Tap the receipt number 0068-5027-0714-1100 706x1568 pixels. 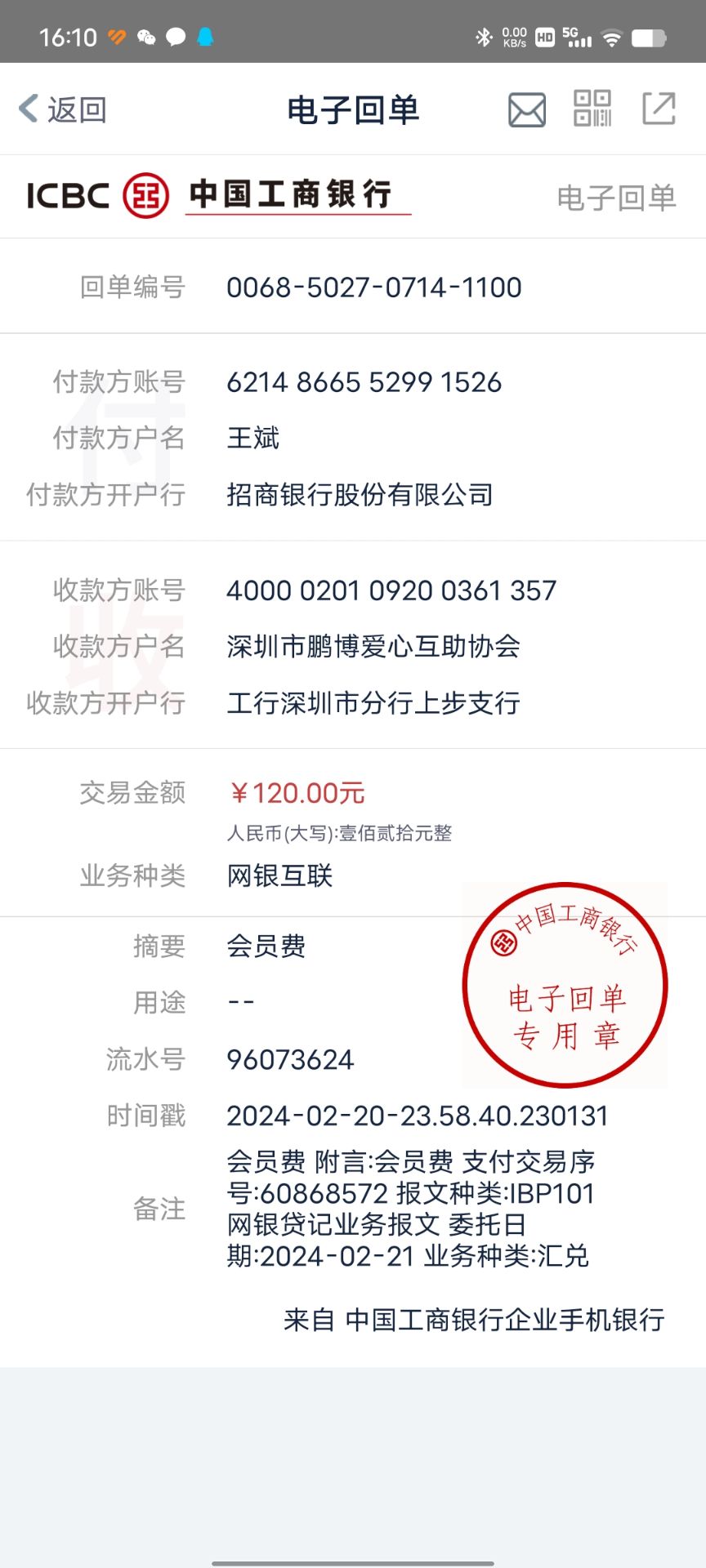(373, 287)
